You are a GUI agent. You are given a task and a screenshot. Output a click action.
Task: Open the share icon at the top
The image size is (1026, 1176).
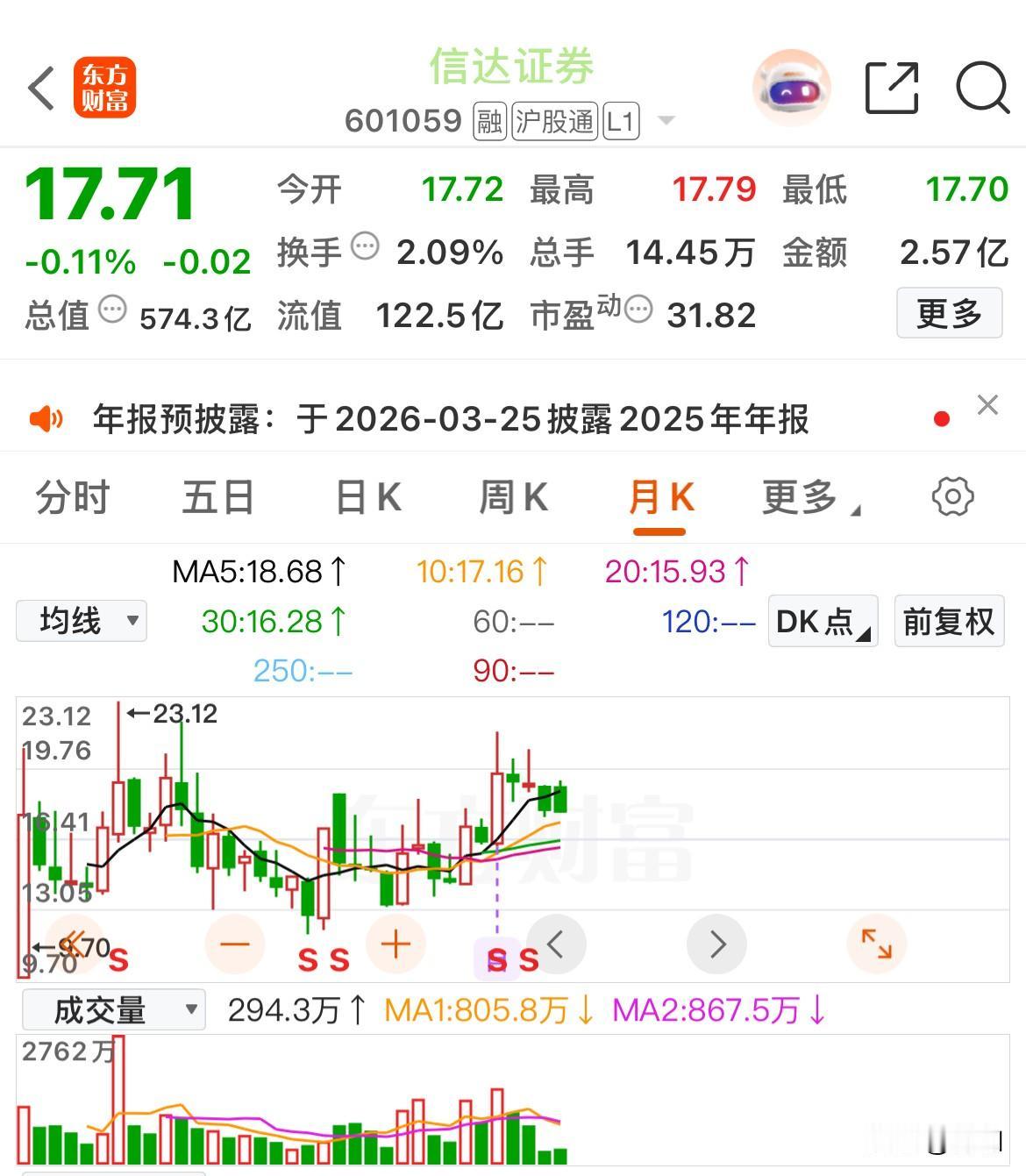coord(891,88)
